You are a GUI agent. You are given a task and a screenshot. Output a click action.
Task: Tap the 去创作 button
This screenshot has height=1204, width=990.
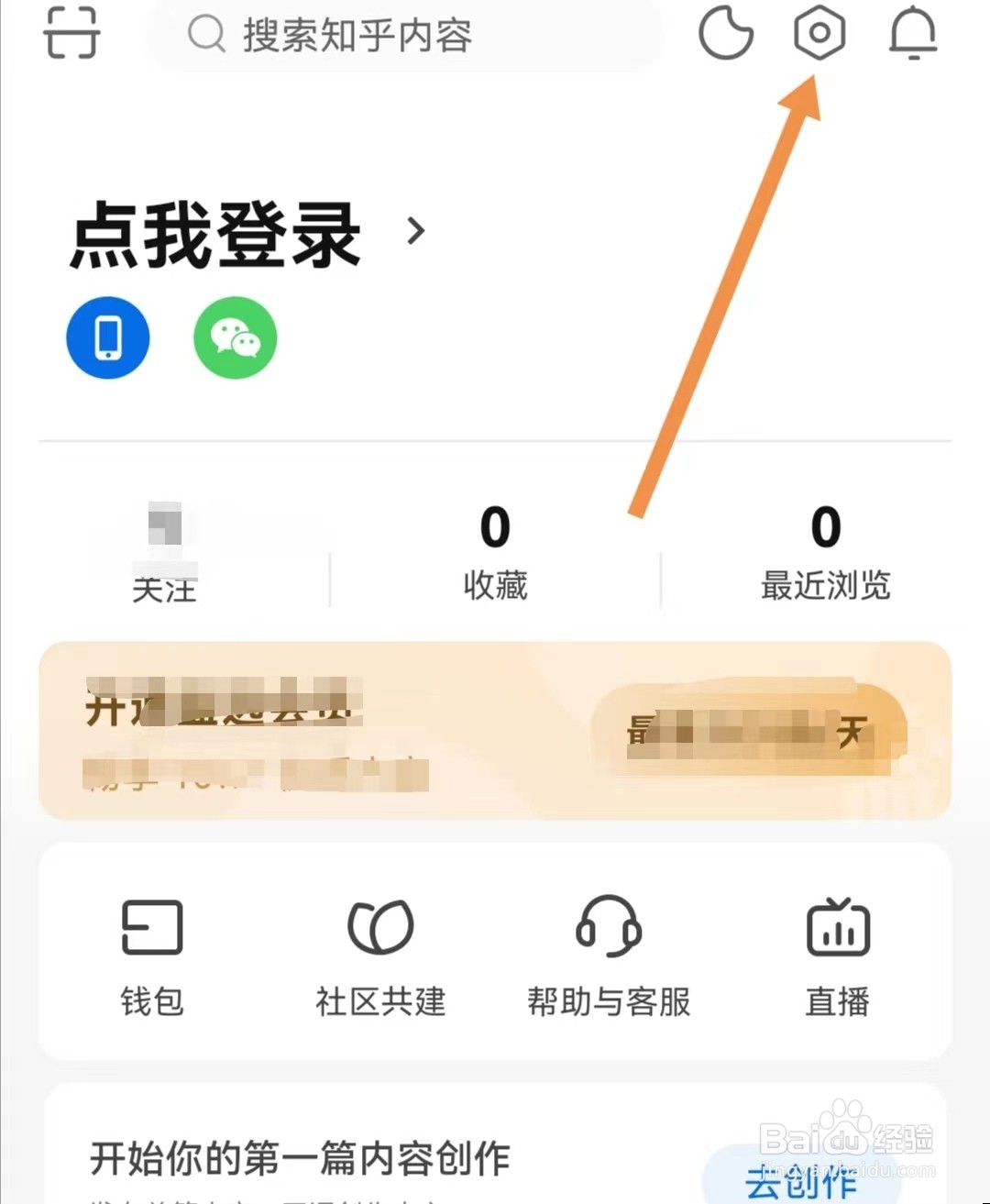coord(807,1183)
